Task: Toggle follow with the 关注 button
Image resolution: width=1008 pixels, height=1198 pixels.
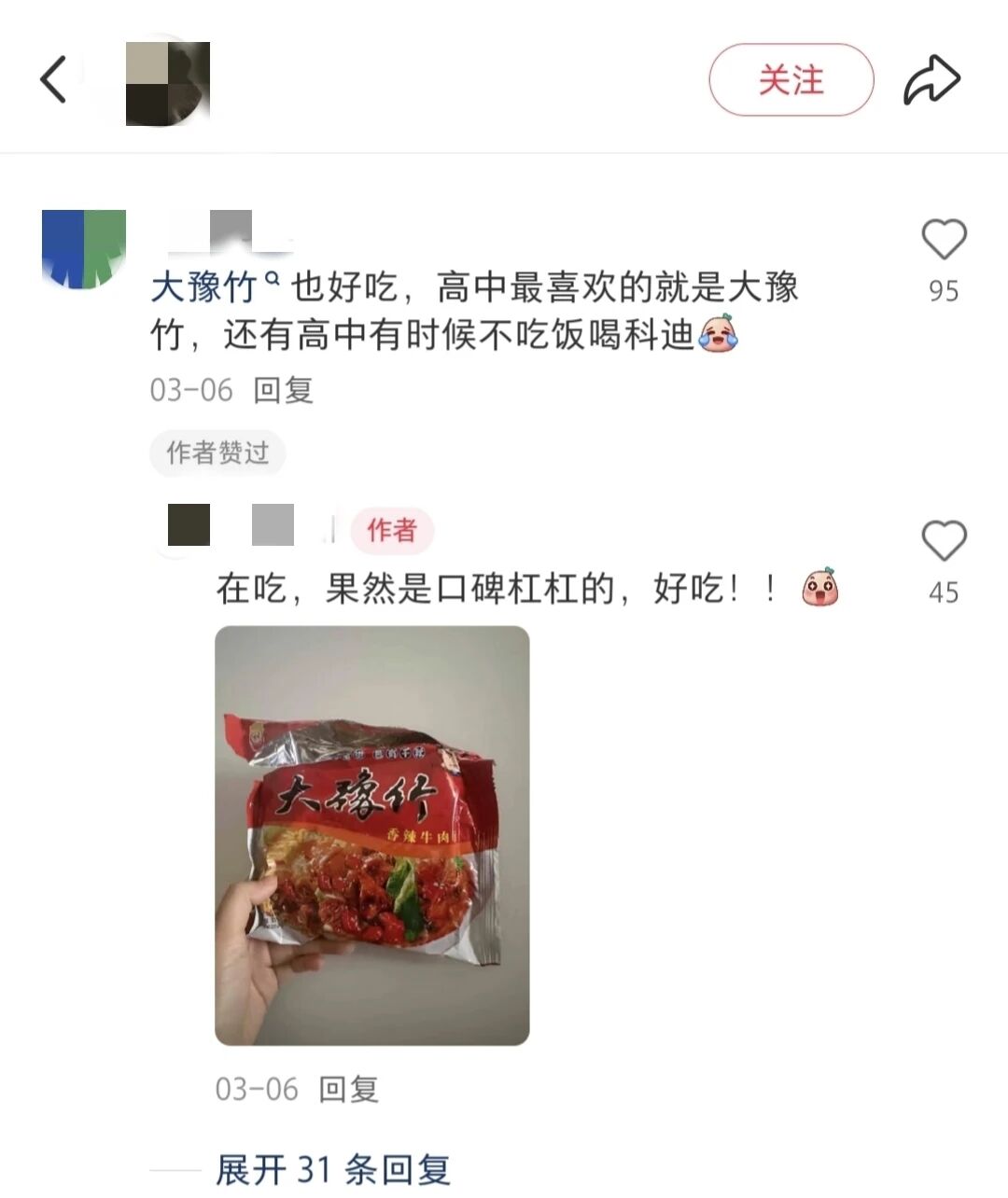Action: (x=791, y=80)
